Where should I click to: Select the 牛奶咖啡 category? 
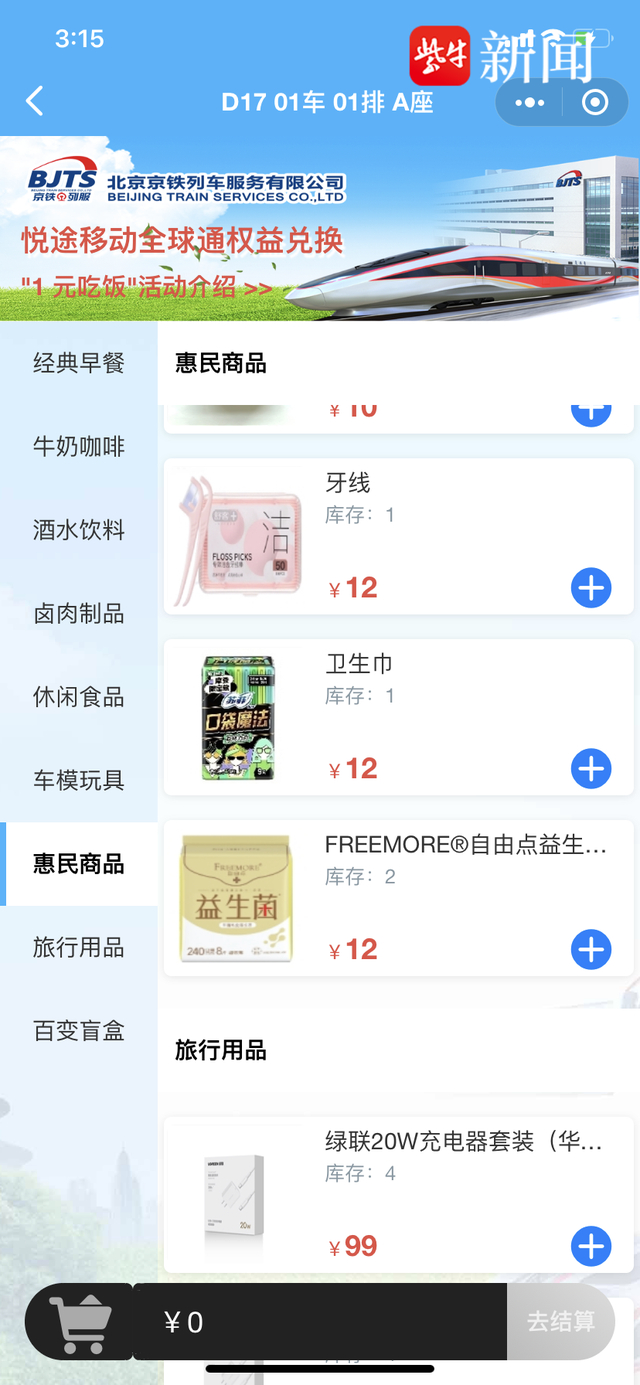[x=79, y=447]
